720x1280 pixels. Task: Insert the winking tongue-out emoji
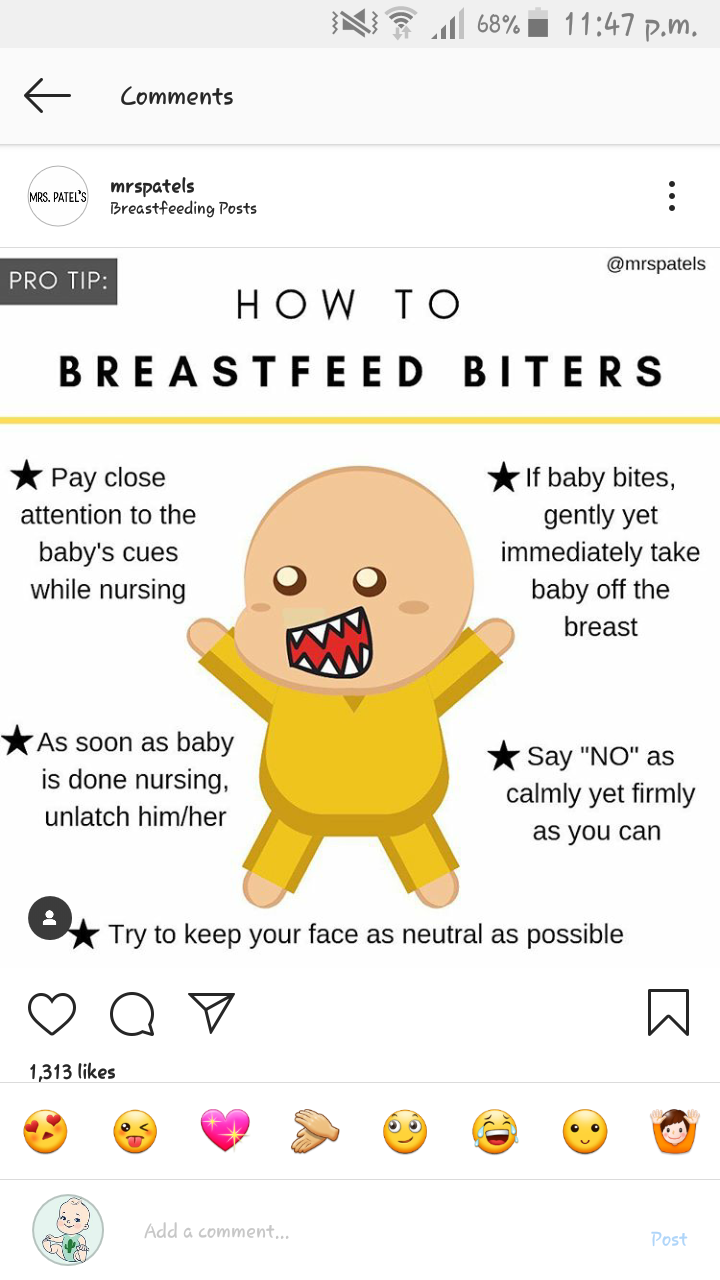(x=135, y=1132)
